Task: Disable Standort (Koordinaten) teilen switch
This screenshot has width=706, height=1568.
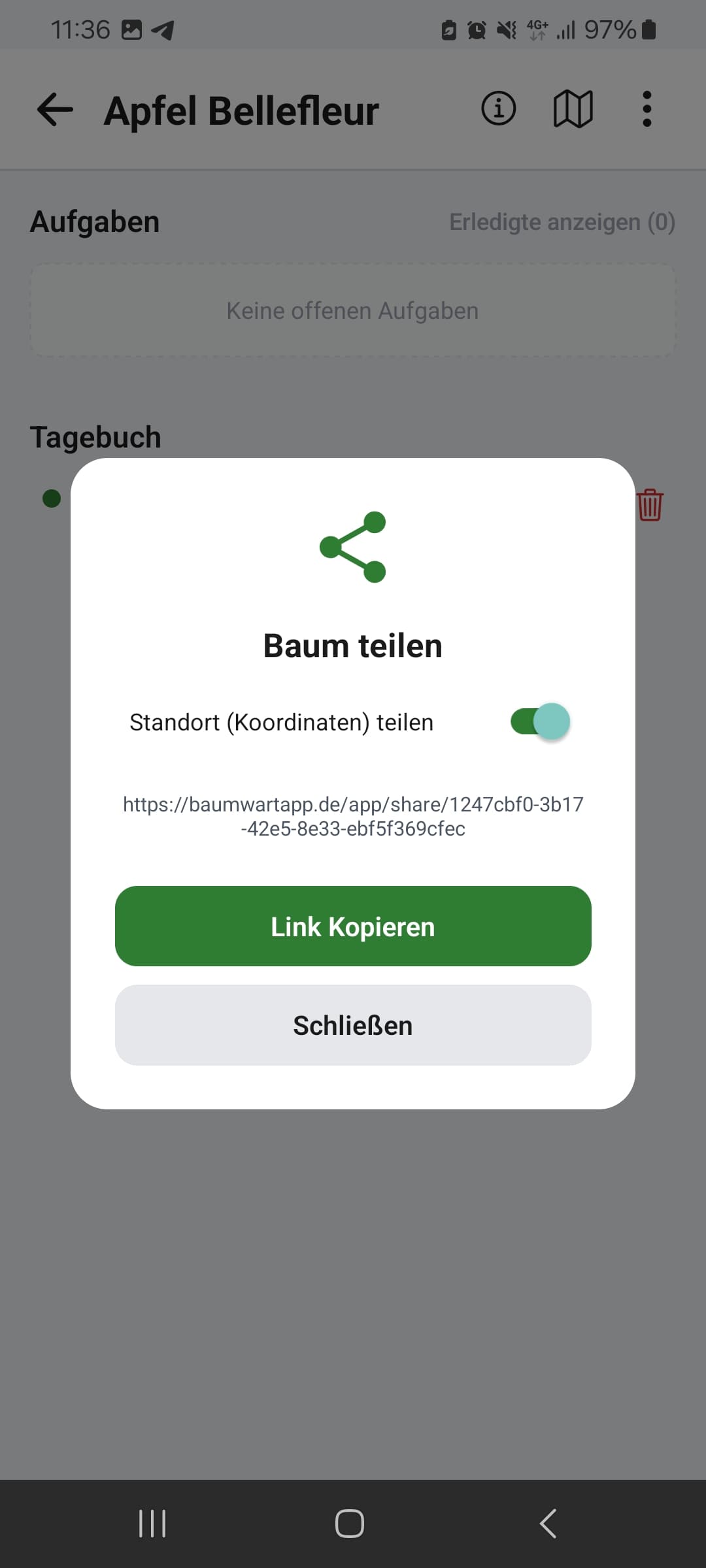Action: [541, 722]
